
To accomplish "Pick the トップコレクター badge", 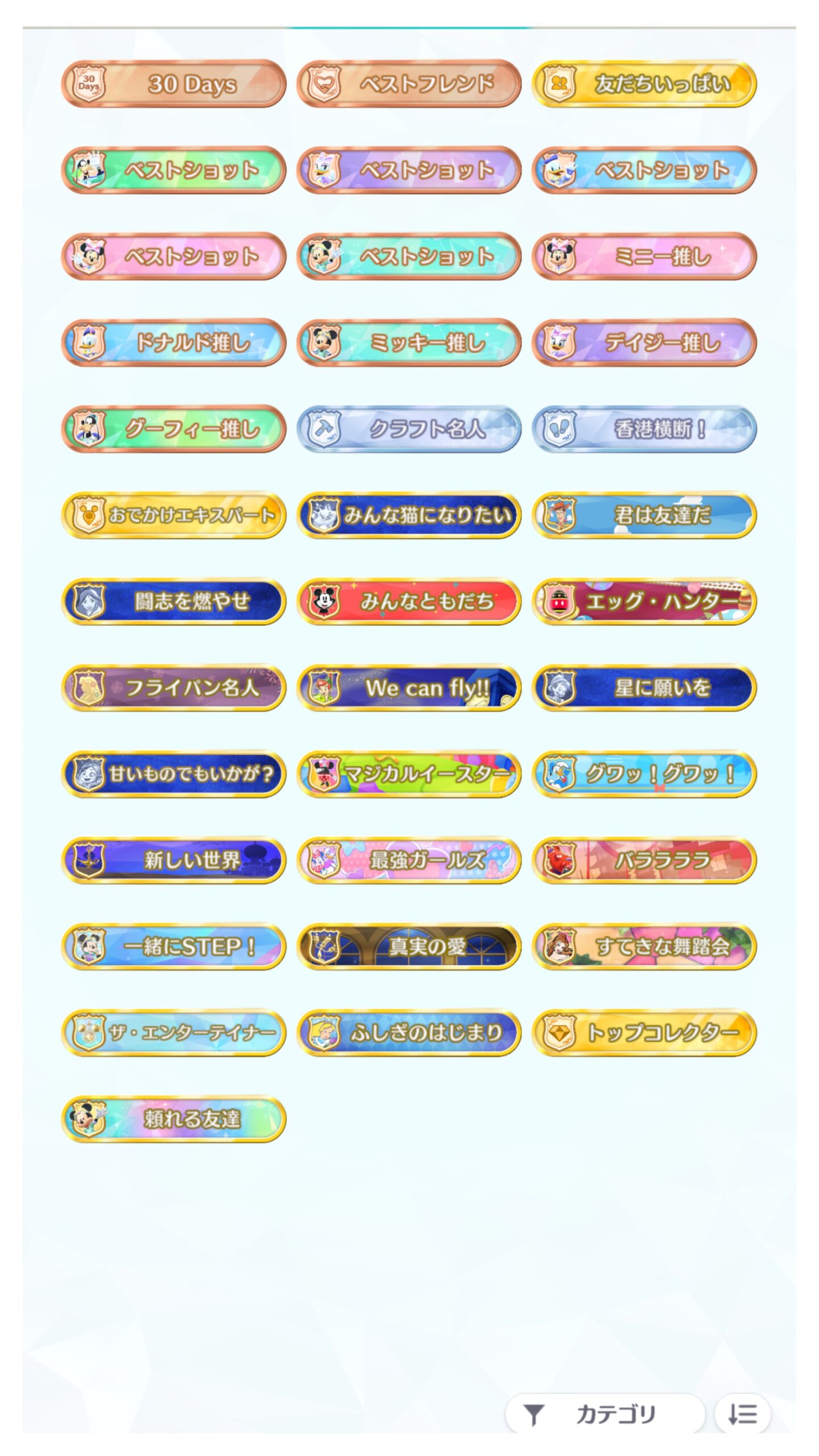I will tap(644, 1033).
